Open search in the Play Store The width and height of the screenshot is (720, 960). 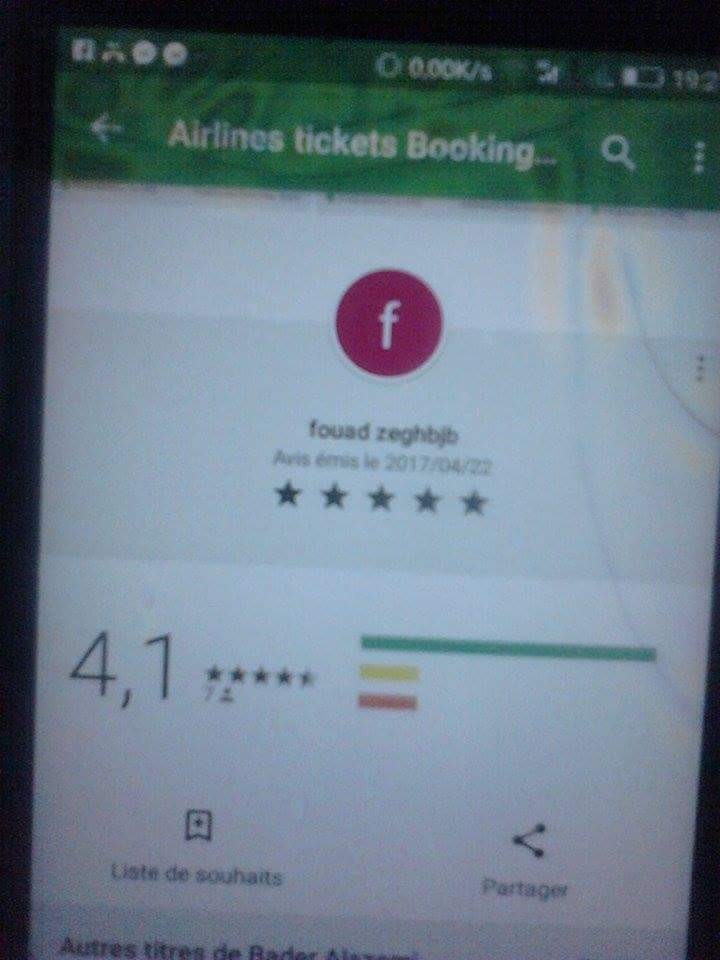[x=619, y=153]
